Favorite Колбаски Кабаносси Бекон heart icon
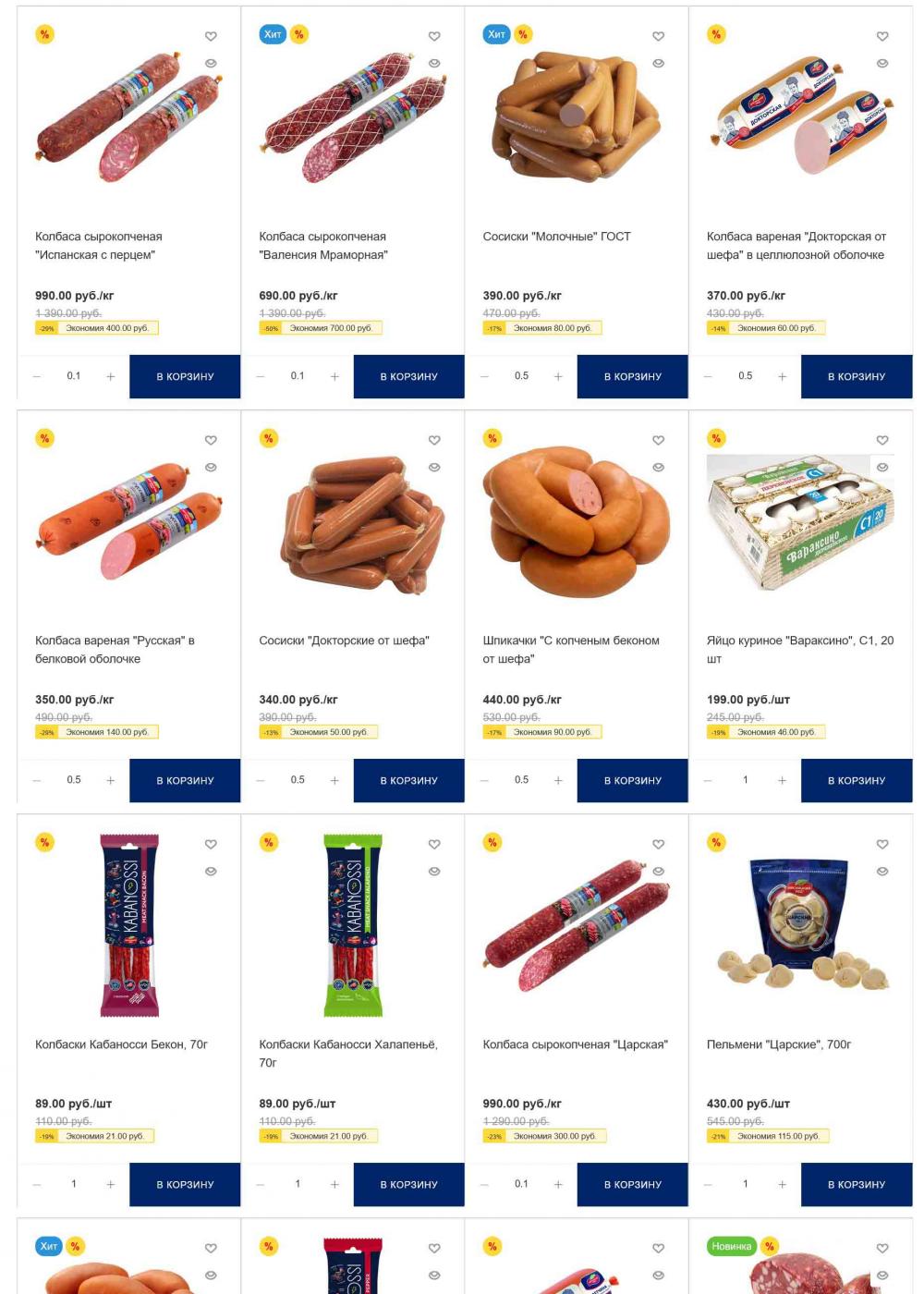This screenshot has width=924, height=1294. tap(211, 844)
